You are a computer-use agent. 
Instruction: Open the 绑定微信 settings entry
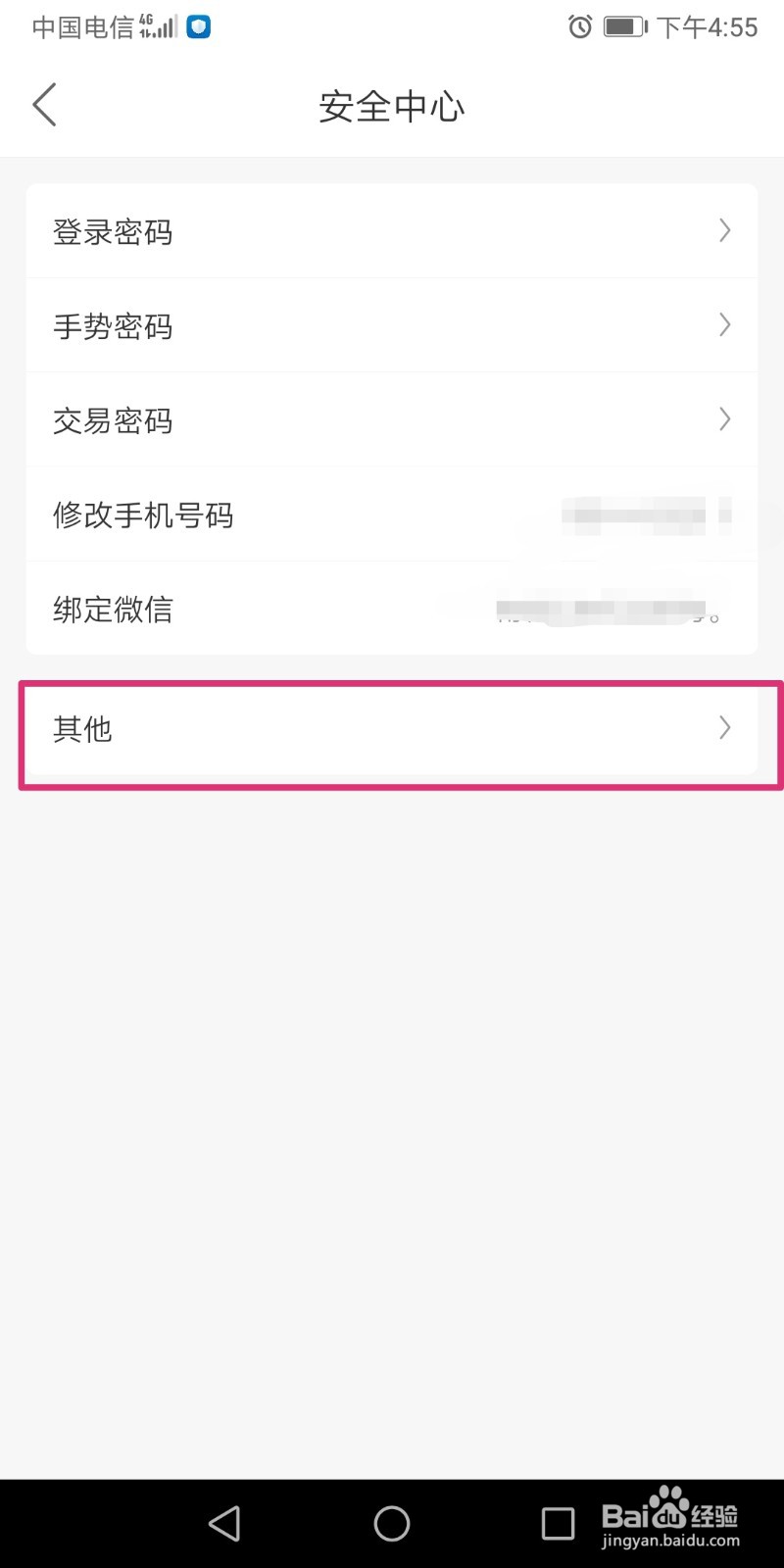coord(392,609)
